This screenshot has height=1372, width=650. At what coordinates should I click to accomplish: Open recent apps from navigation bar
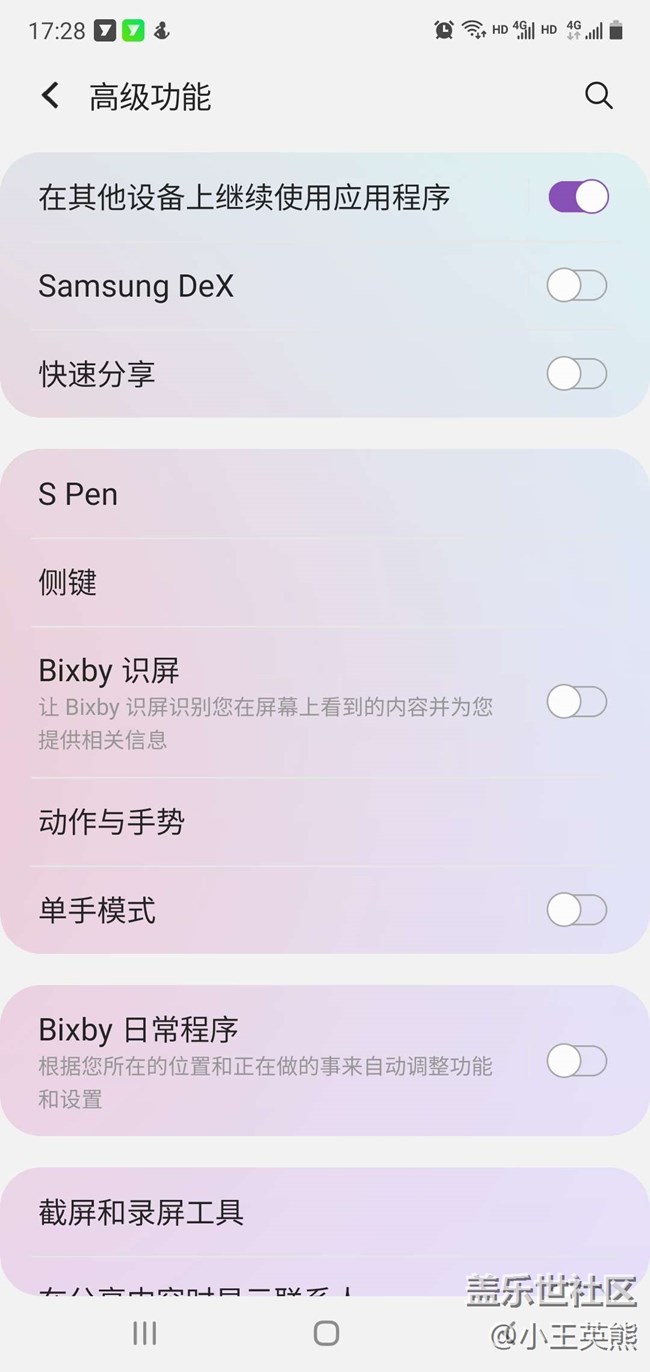[145, 1332]
